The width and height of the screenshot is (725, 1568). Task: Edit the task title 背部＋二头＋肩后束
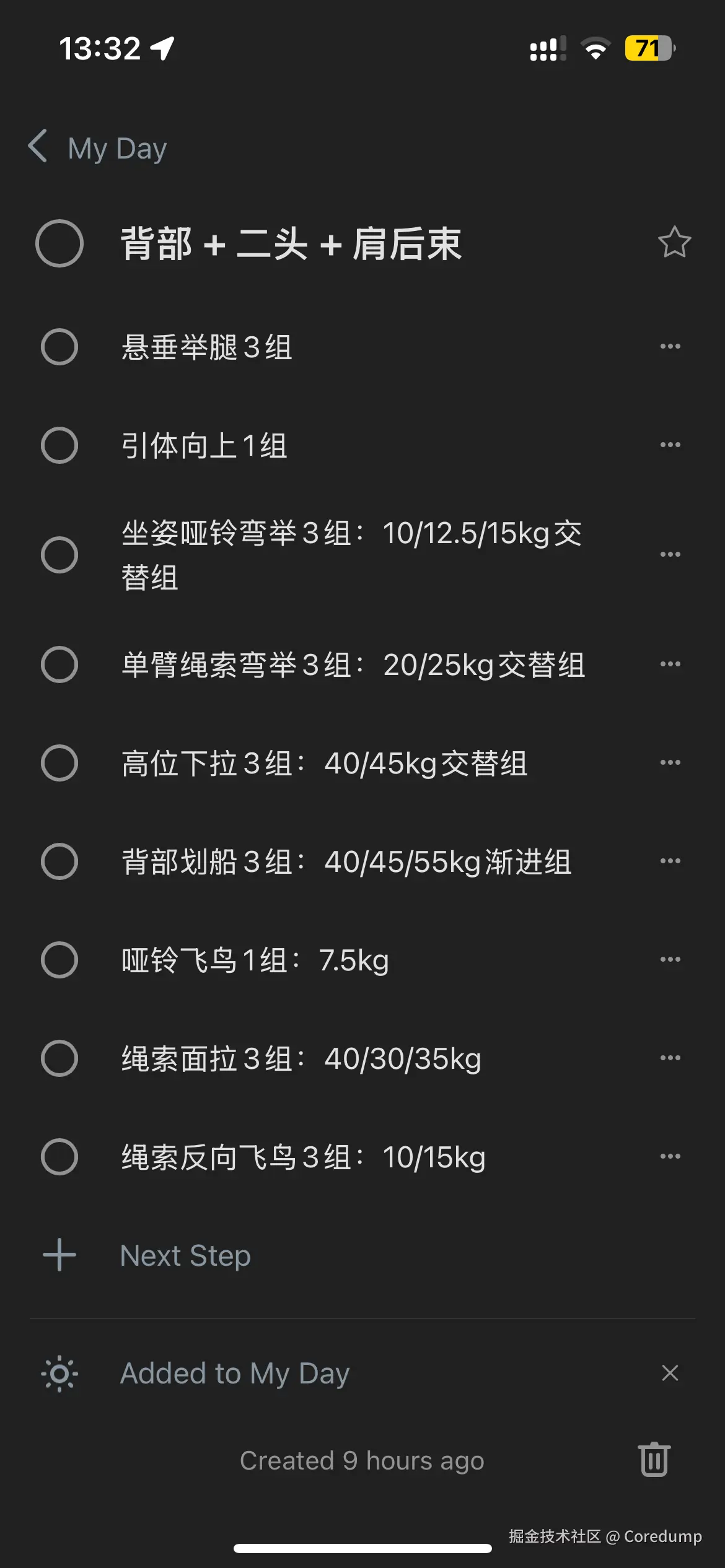click(x=291, y=244)
